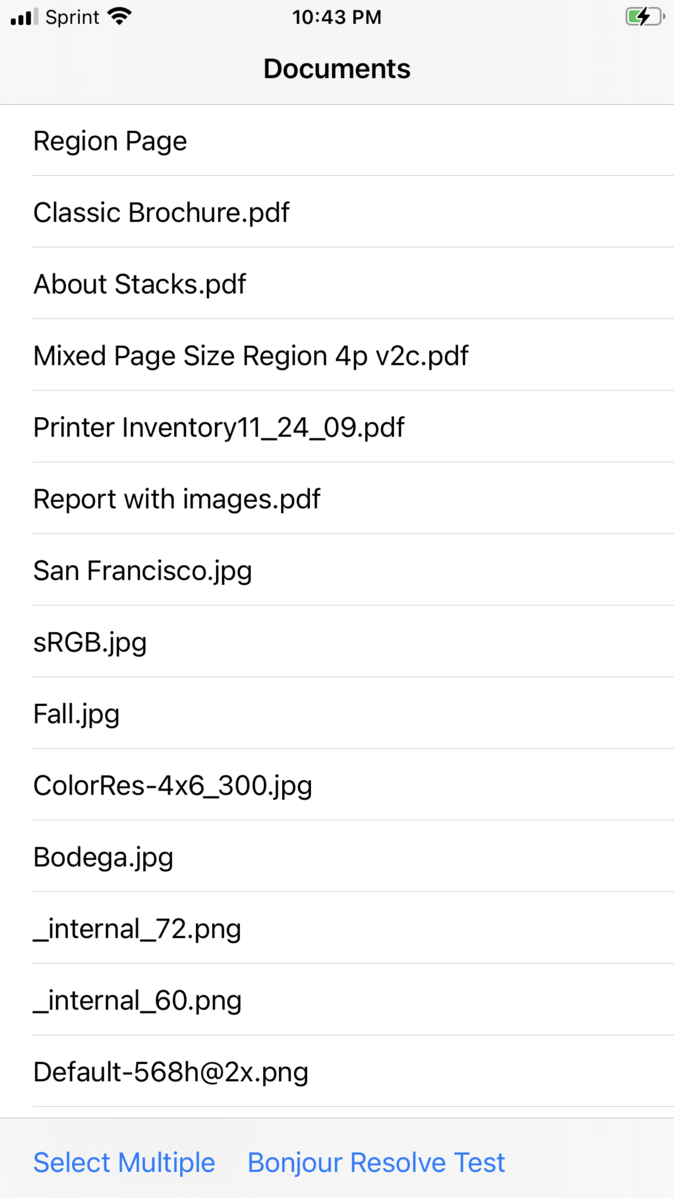Open About Stacks.pdf
Viewport: 674px width, 1198px height.
point(337,283)
